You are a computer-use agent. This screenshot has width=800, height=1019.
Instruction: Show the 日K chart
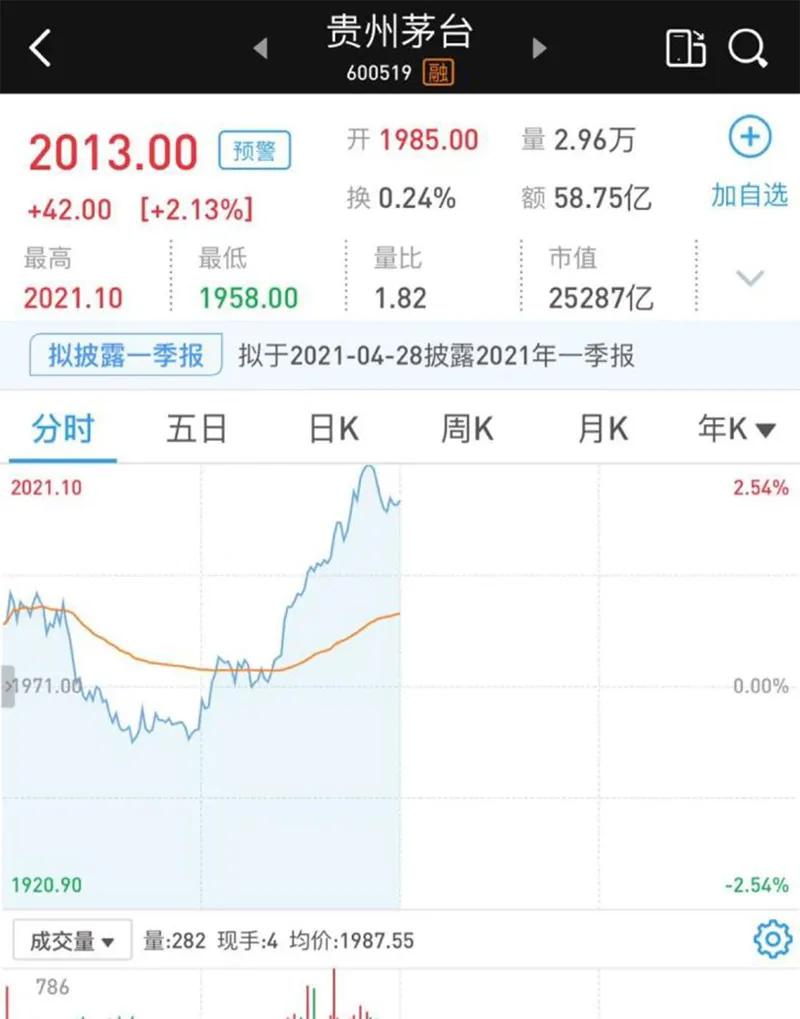[x=333, y=430]
